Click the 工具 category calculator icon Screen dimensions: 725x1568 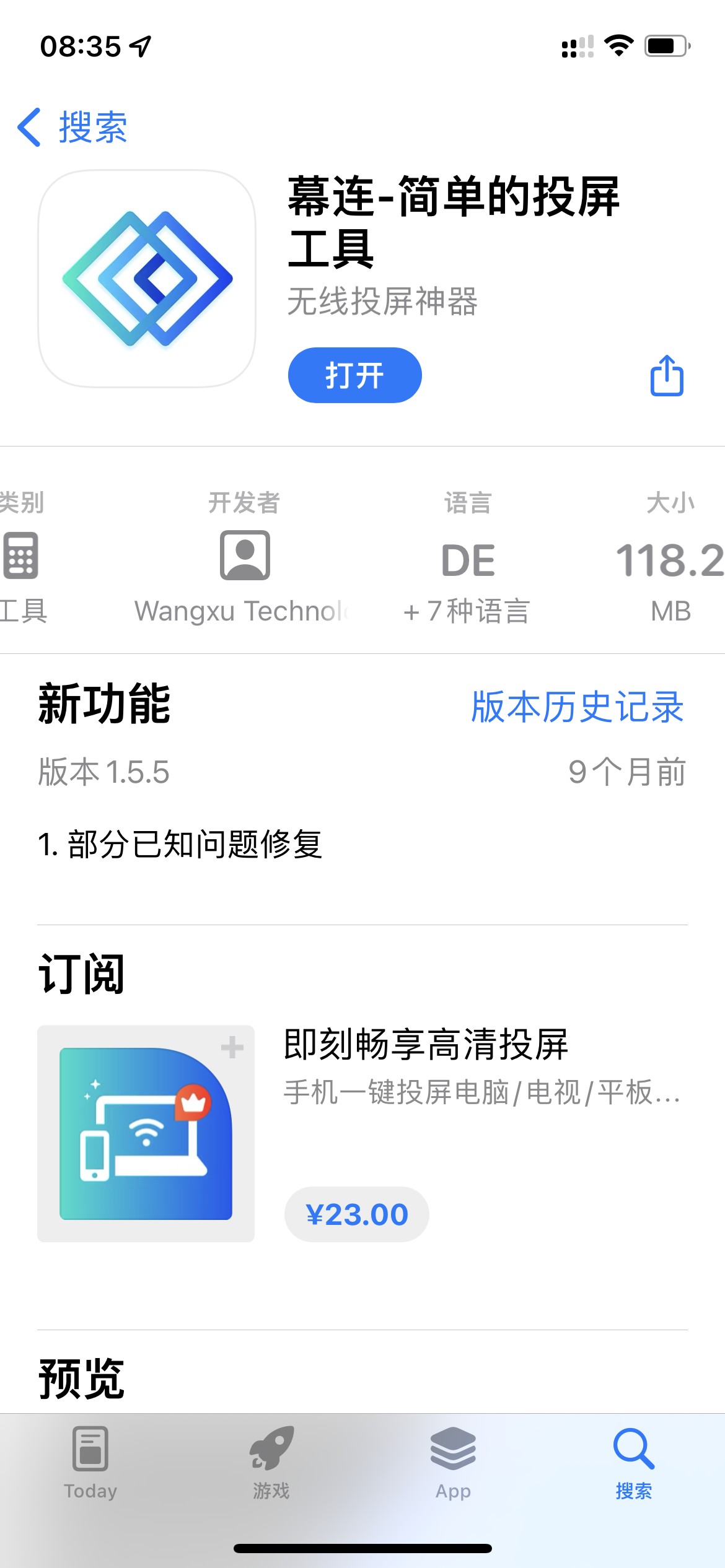[20, 555]
